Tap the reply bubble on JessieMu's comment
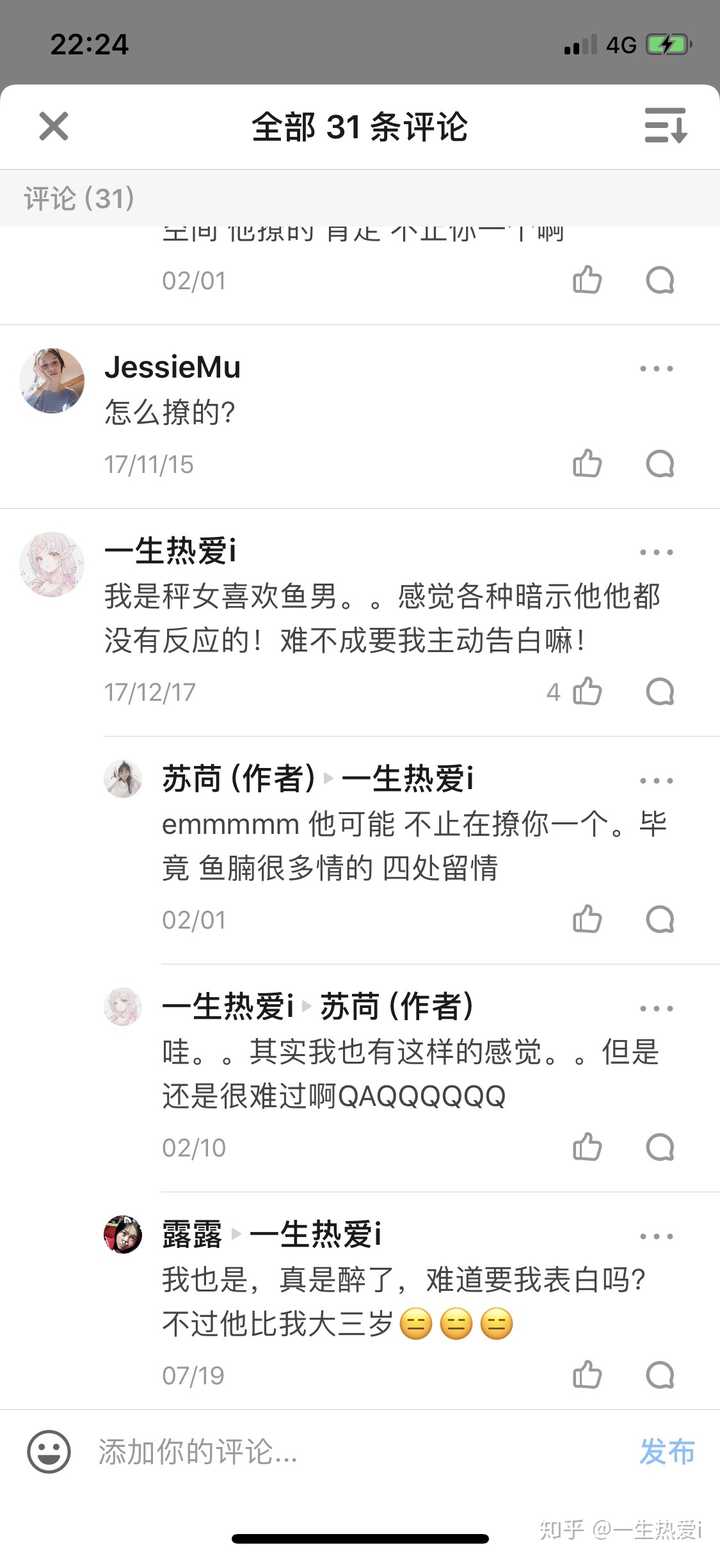 pos(659,463)
